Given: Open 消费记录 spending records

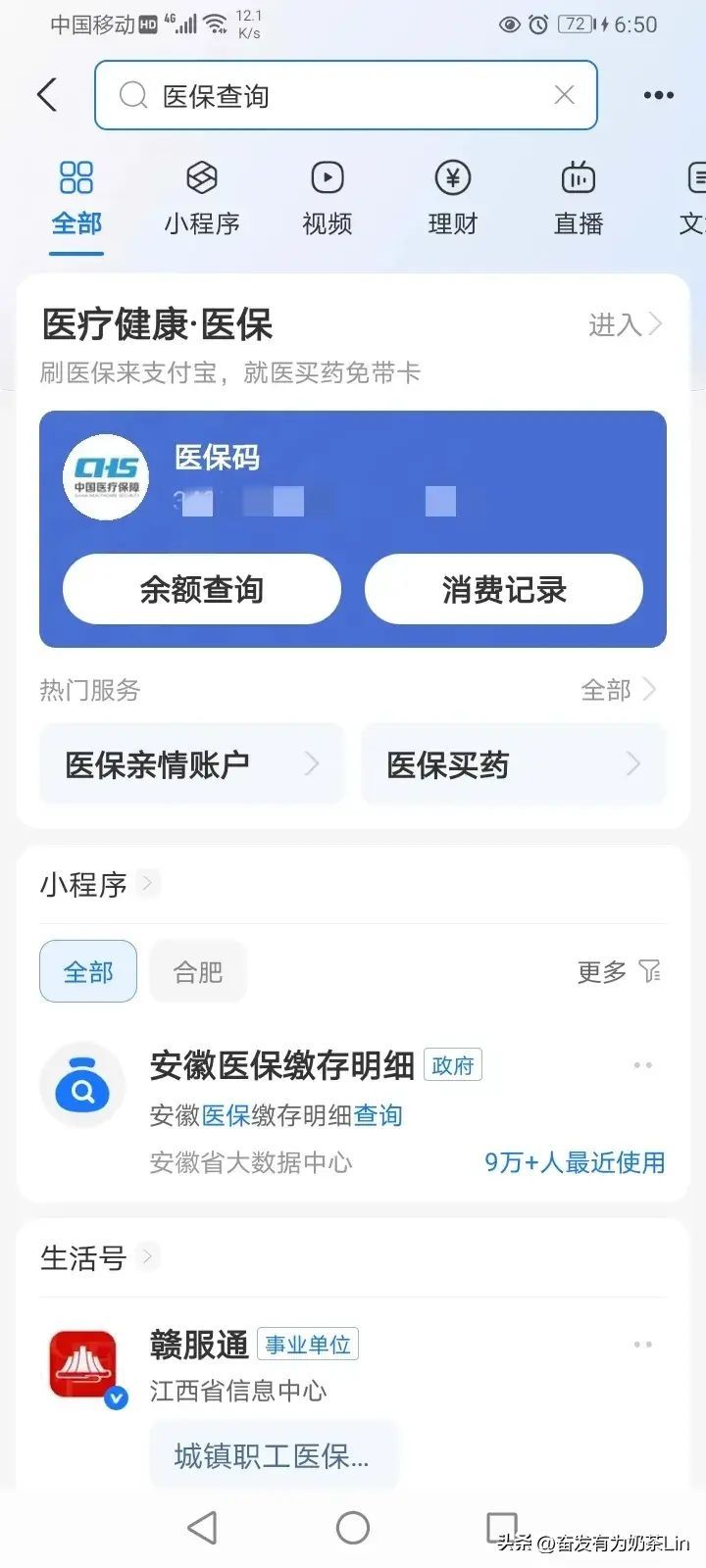Looking at the screenshot, I should (x=503, y=589).
